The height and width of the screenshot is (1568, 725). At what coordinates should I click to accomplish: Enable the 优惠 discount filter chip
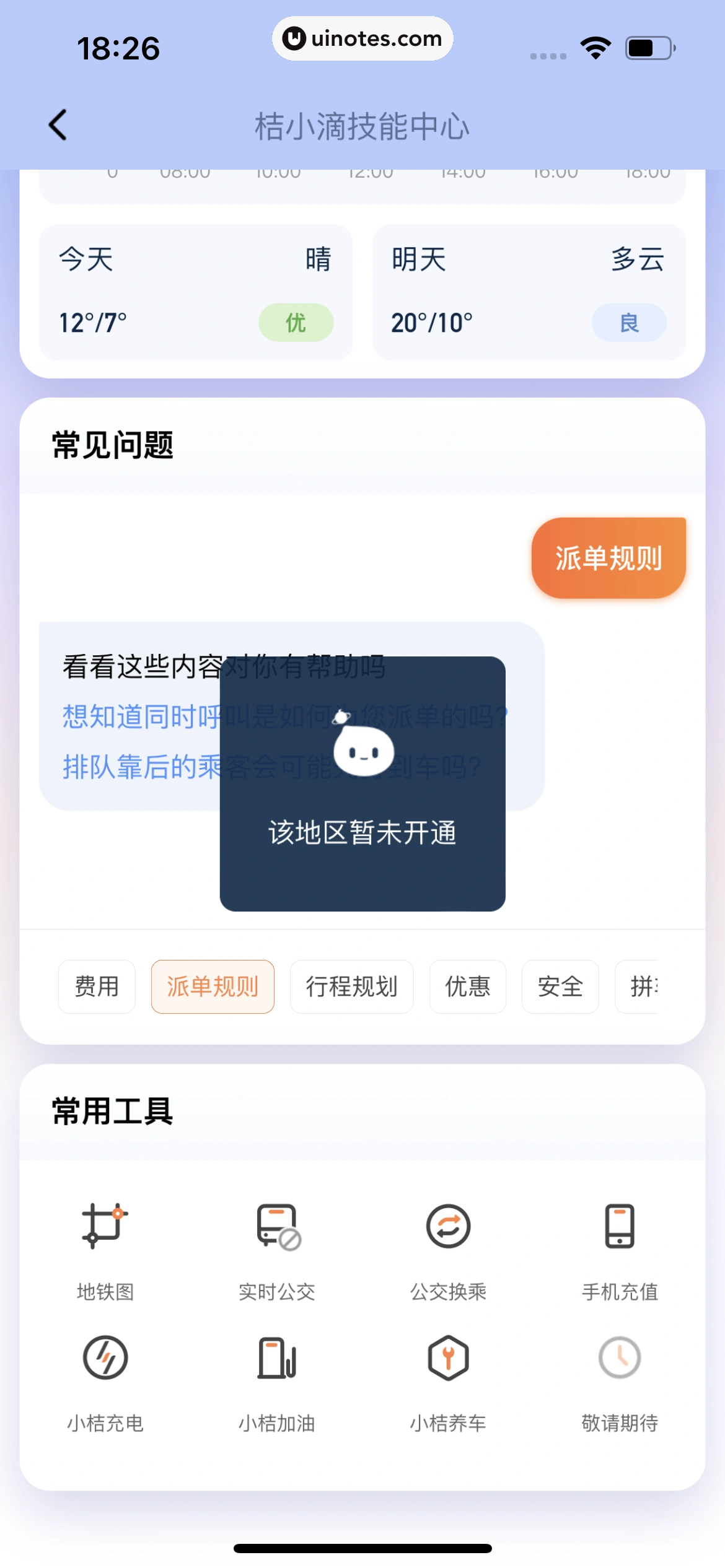(468, 987)
